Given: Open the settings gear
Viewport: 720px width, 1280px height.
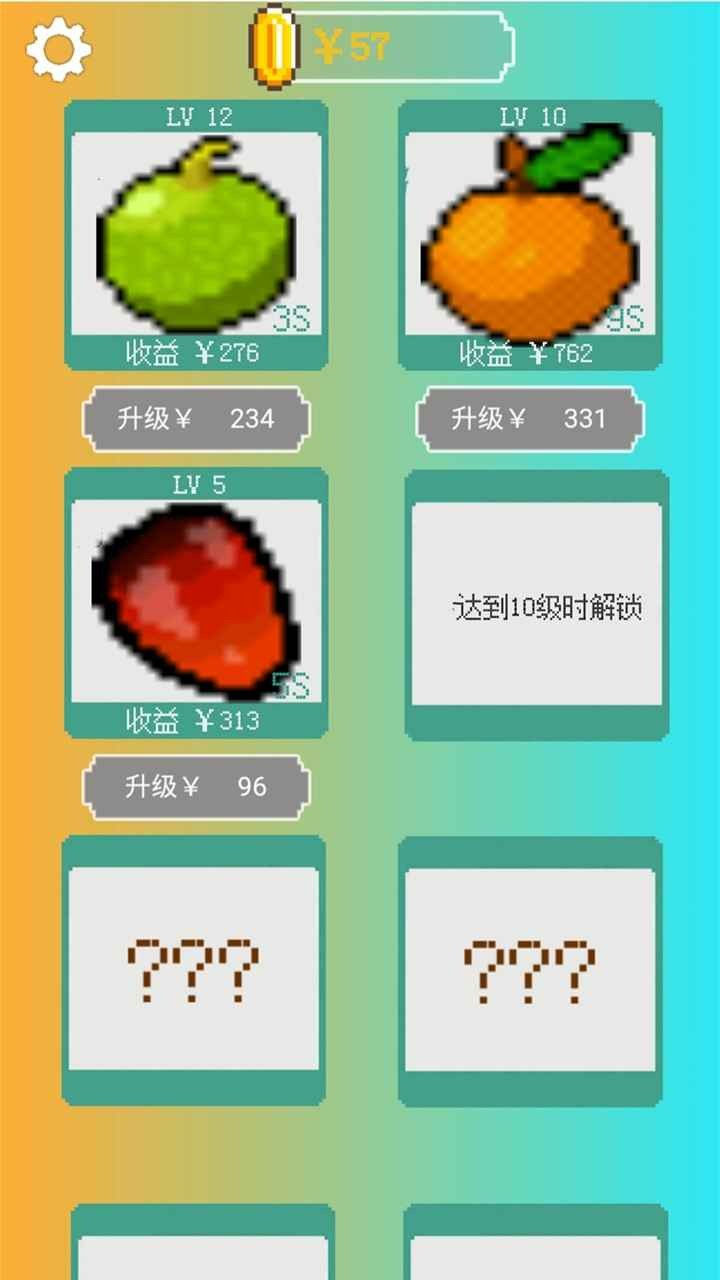Looking at the screenshot, I should (x=56, y=50).
